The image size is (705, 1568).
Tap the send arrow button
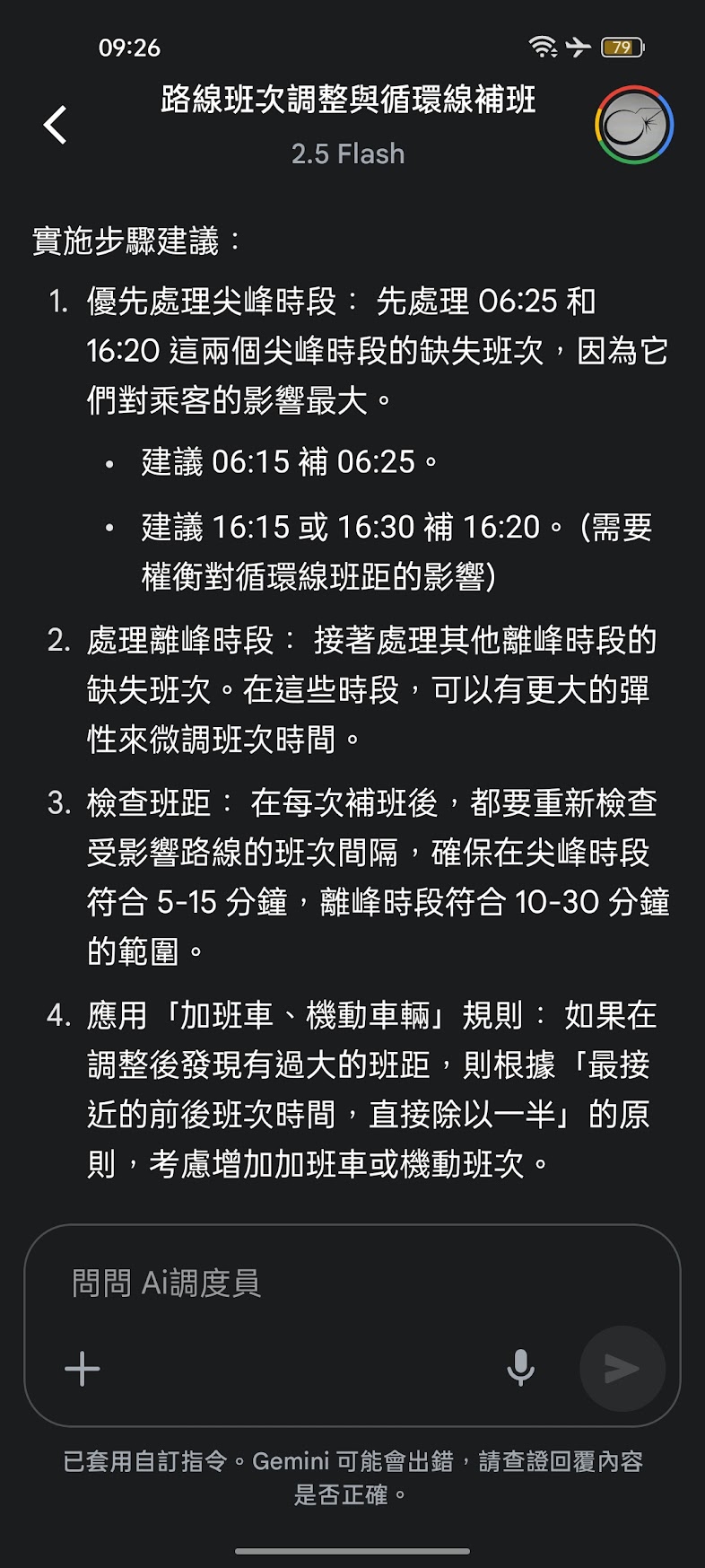coord(622,1369)
